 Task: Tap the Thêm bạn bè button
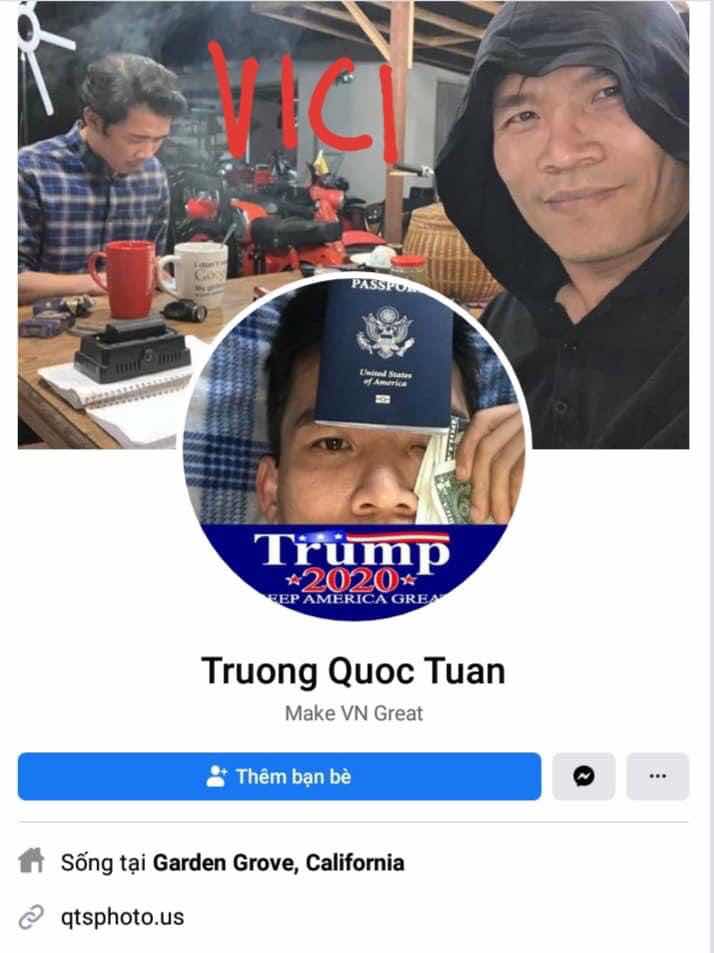pyautogui.click(x=279, y=776)
